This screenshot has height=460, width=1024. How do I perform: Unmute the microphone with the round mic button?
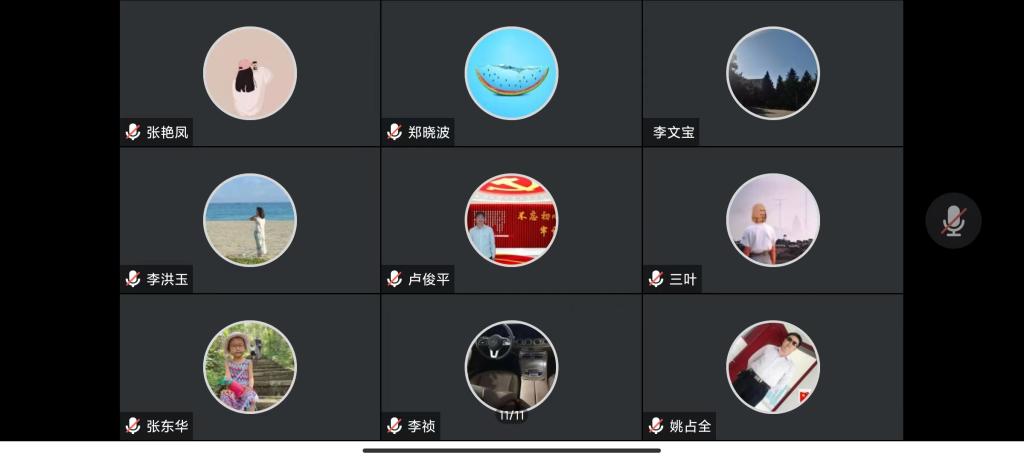953,221
